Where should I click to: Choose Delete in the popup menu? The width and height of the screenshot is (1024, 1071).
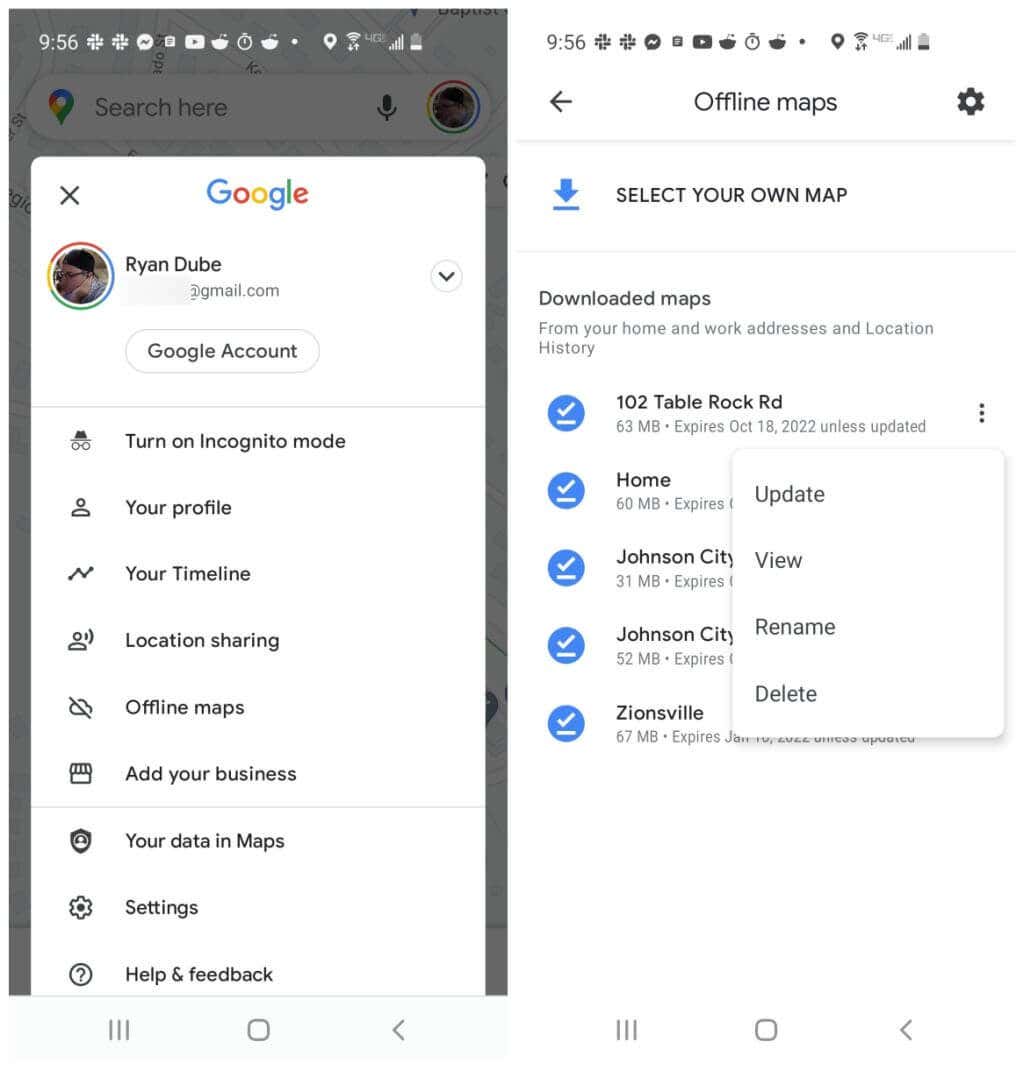(x=785, y=694)
